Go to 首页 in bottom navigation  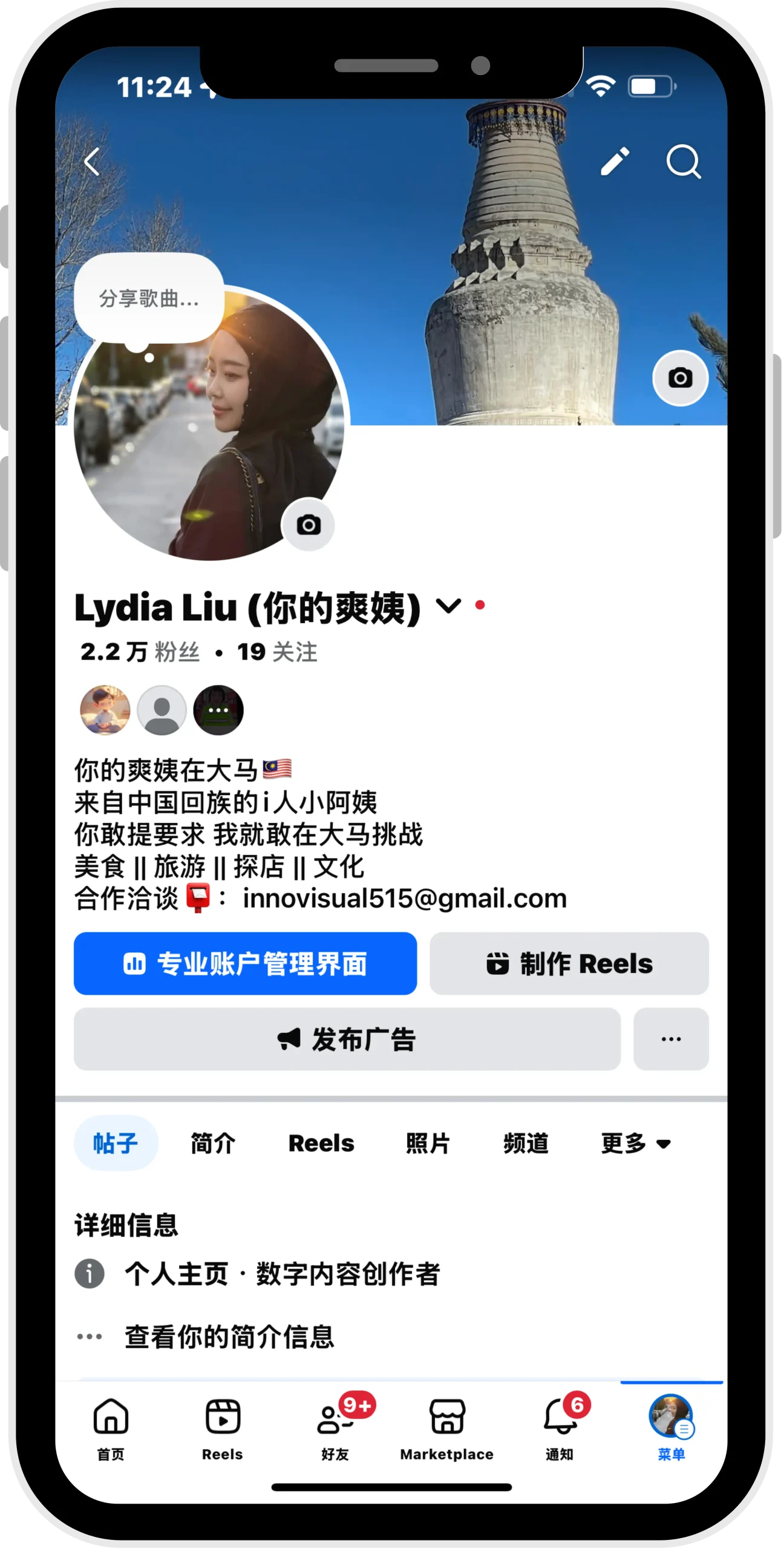[x=111, y=1428]
